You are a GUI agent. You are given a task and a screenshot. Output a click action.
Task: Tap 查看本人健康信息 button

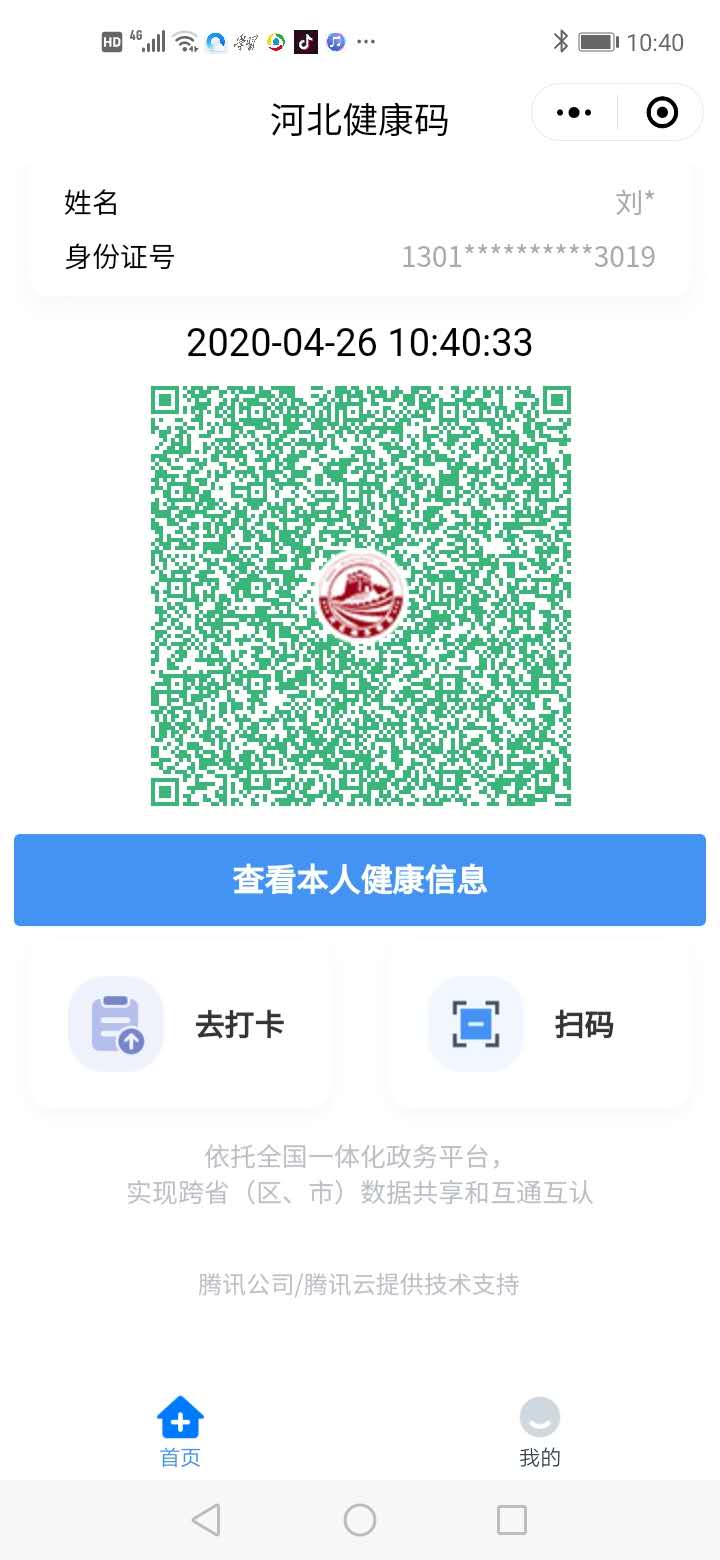pos(360,880)
